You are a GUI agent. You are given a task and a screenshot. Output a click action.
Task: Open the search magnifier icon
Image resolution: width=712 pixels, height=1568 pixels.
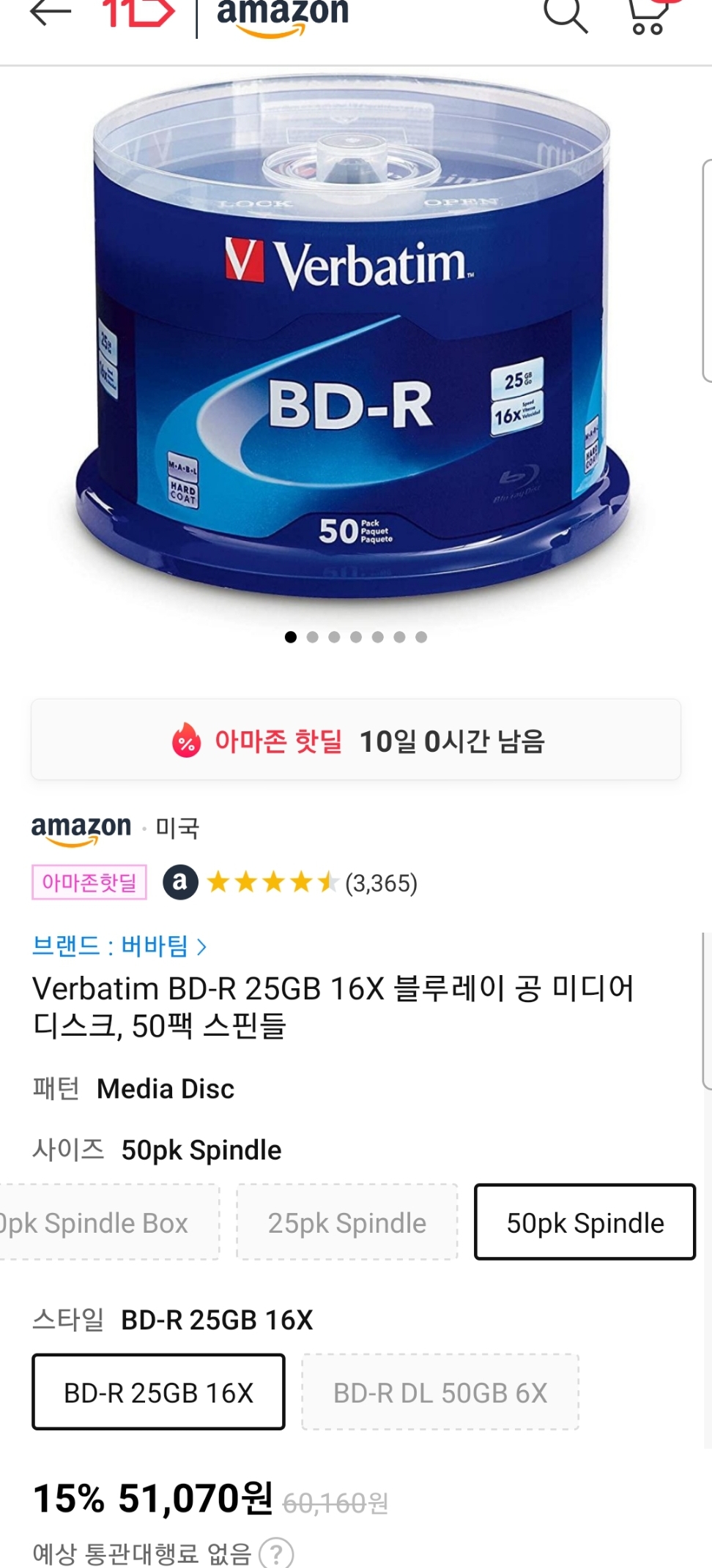565,15
